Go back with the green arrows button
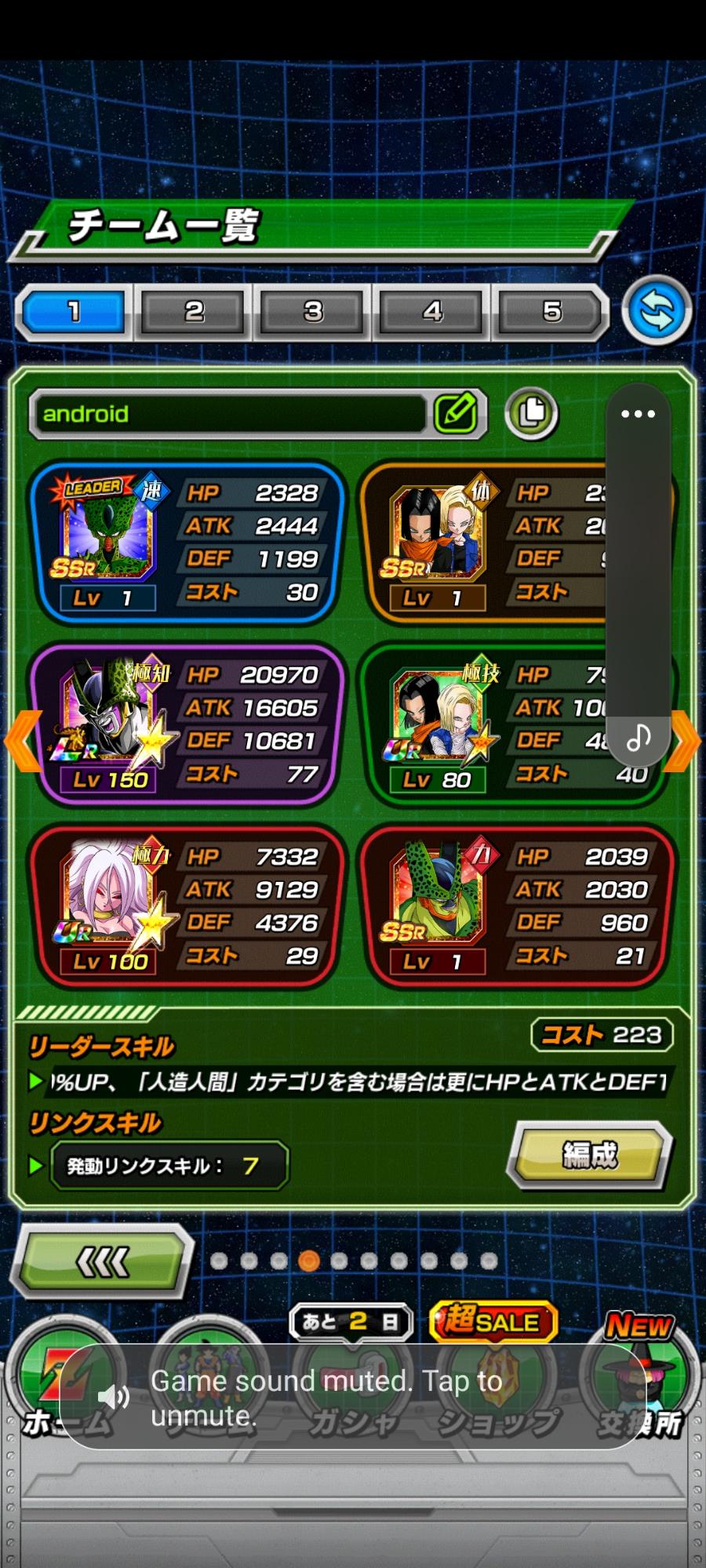 102,1261
